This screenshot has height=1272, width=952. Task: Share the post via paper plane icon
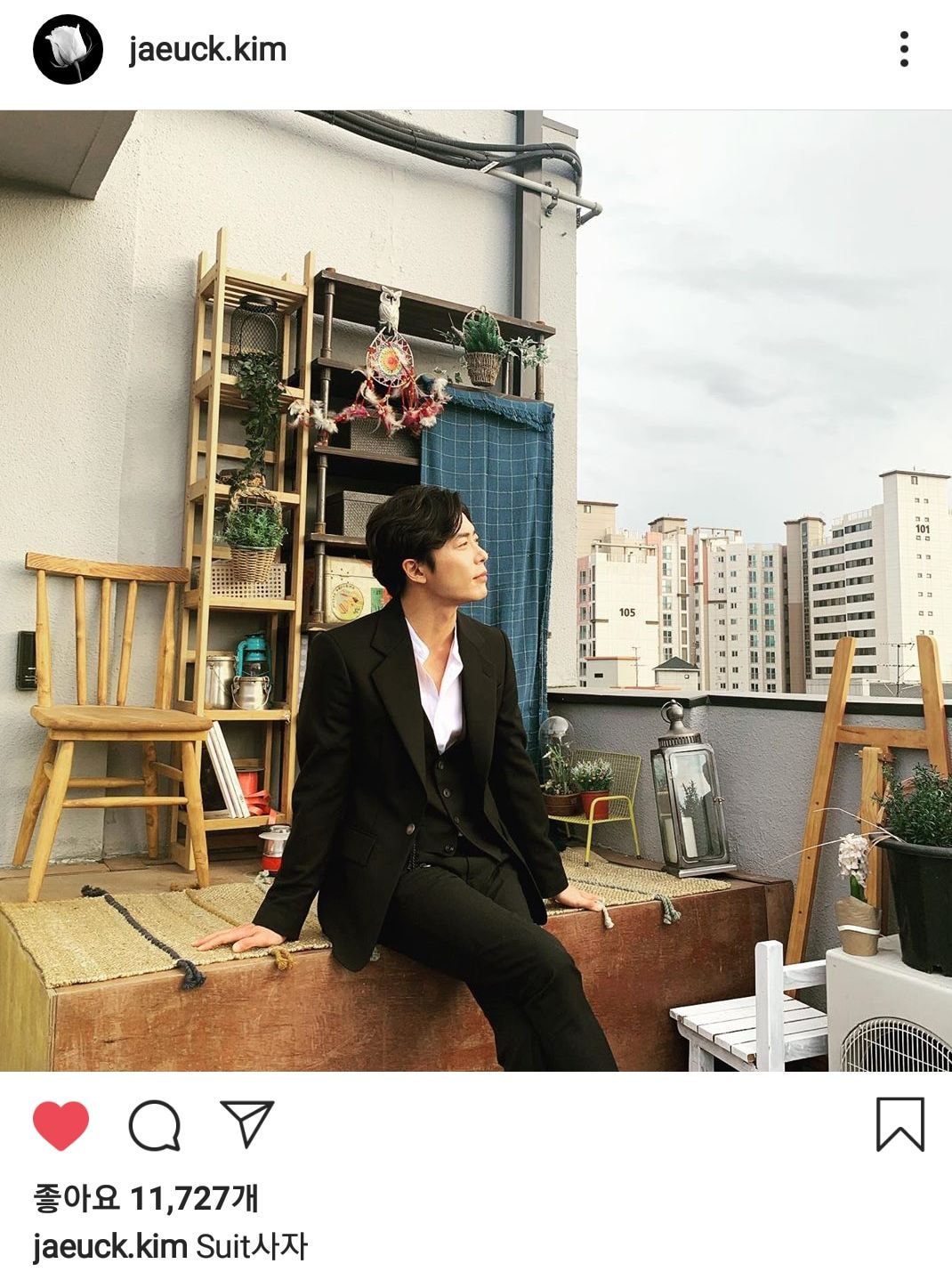(x=246, y=1123)
